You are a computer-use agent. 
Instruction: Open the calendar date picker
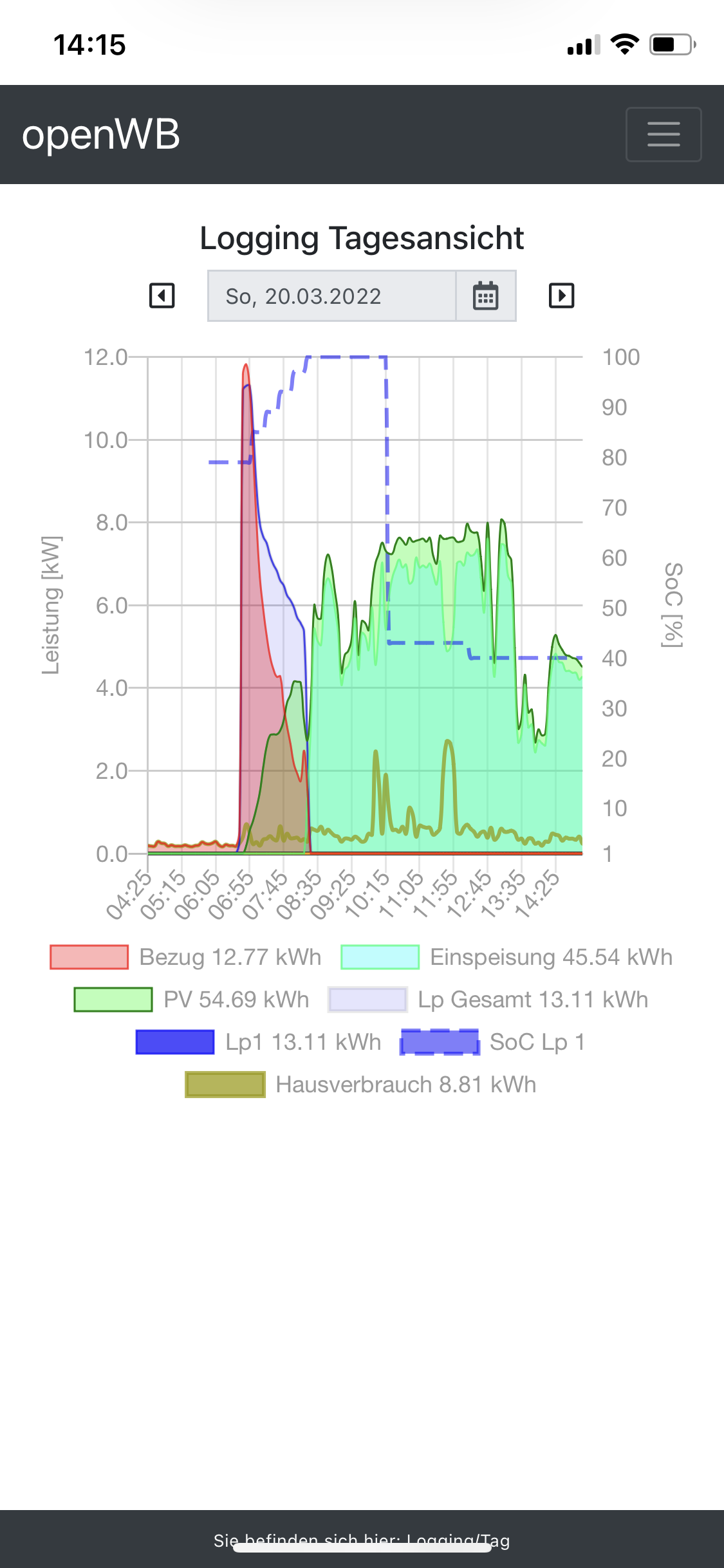[x=486, y=296]
